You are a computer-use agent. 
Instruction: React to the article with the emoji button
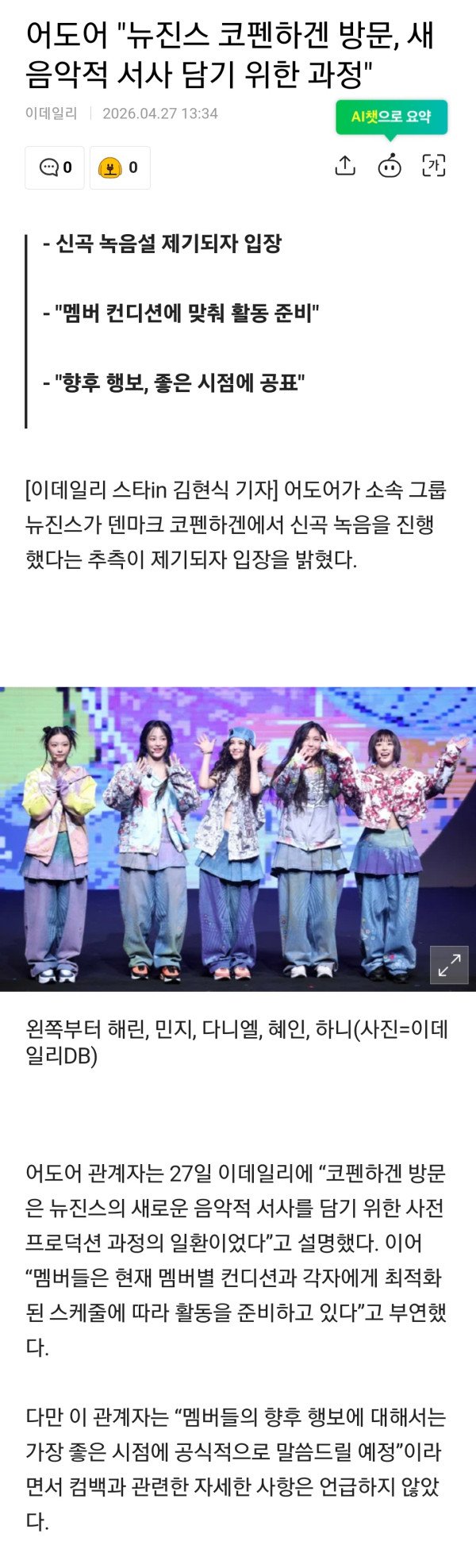120,167
